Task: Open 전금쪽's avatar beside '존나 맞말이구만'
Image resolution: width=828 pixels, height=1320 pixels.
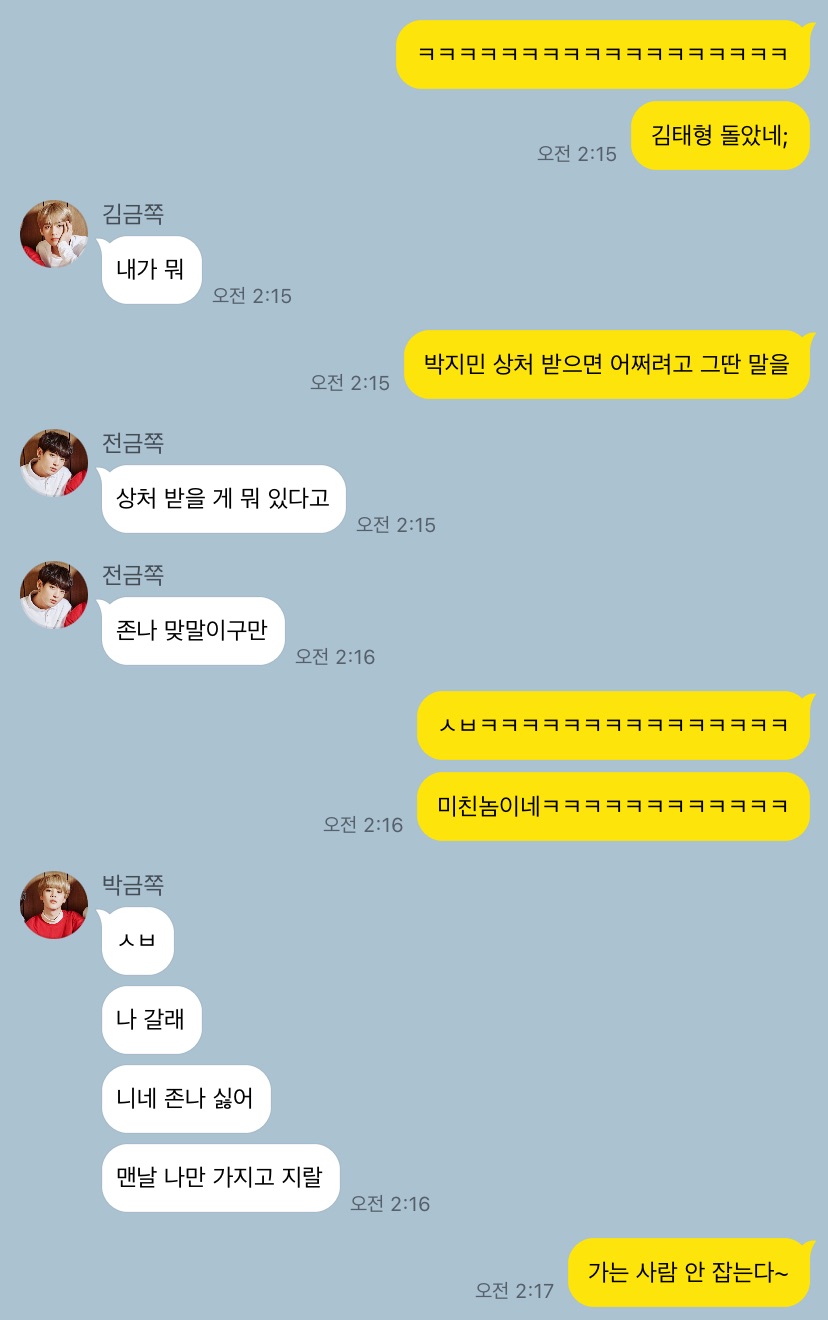Action: [54, 595]
